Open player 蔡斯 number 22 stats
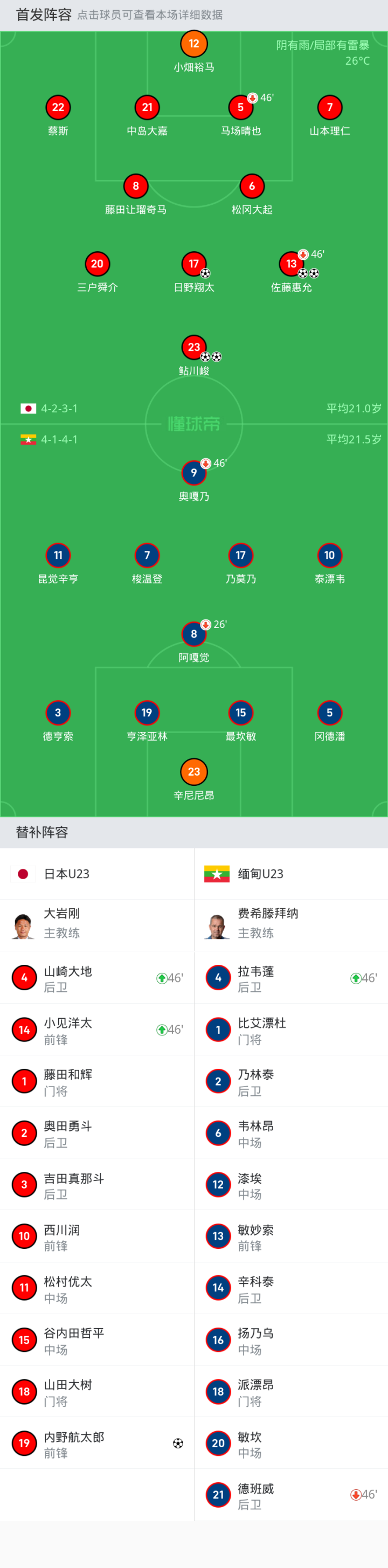Screen dimensions: 388x1568 [x=58, y=108]
